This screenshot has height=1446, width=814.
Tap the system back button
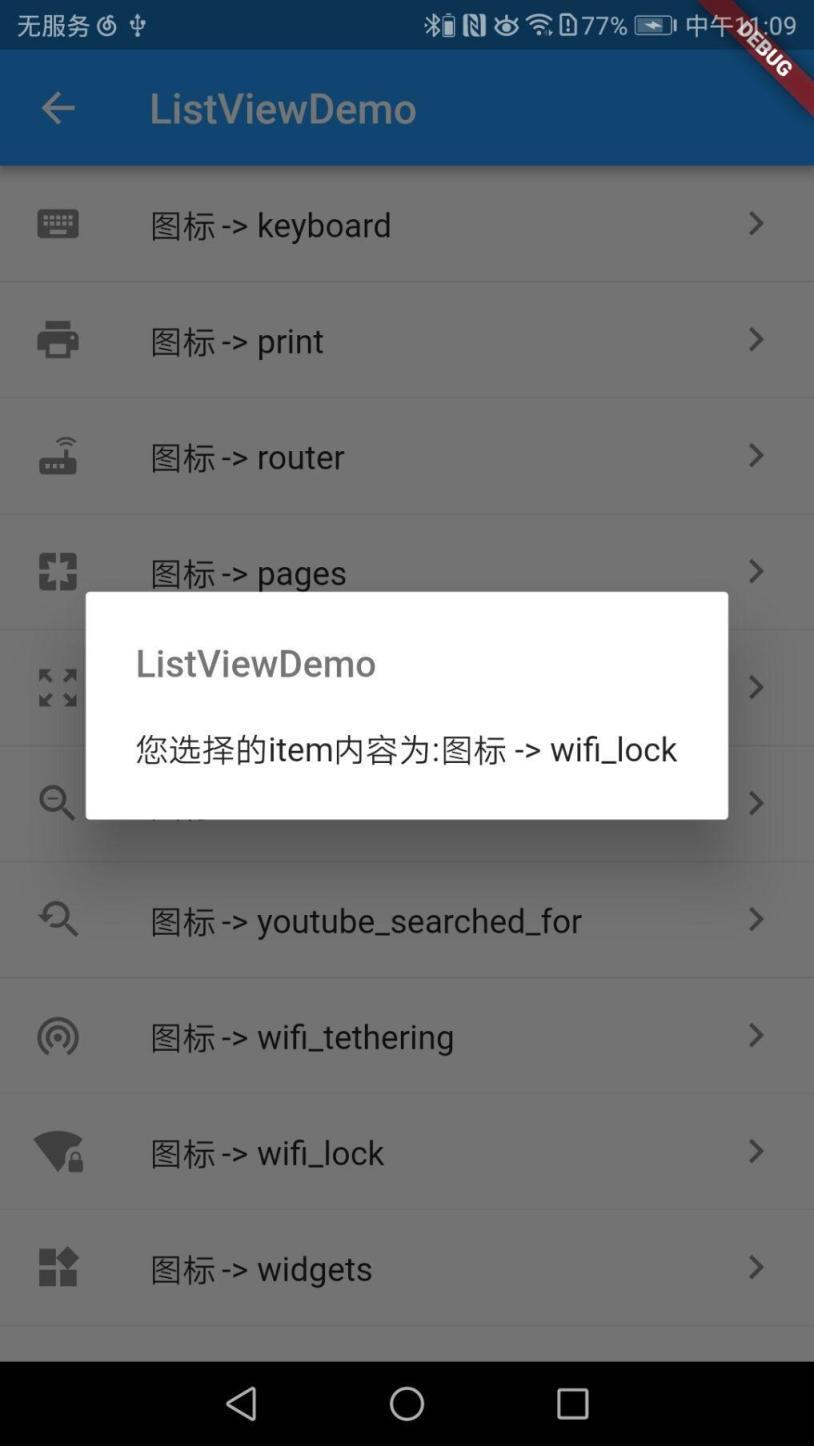[241, 1404]
